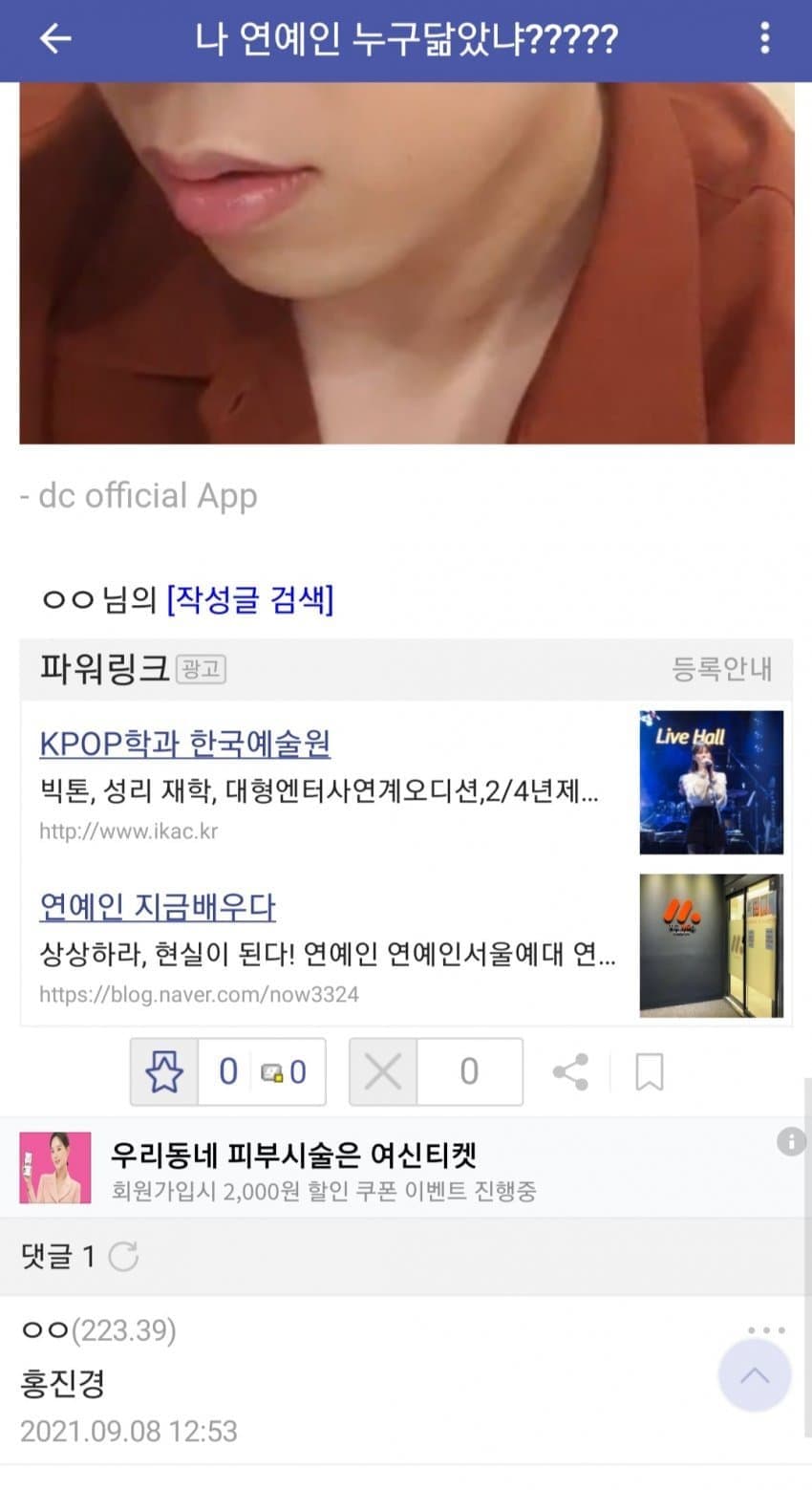Open 연예인 지금배우다 ad link

(158, 906)
